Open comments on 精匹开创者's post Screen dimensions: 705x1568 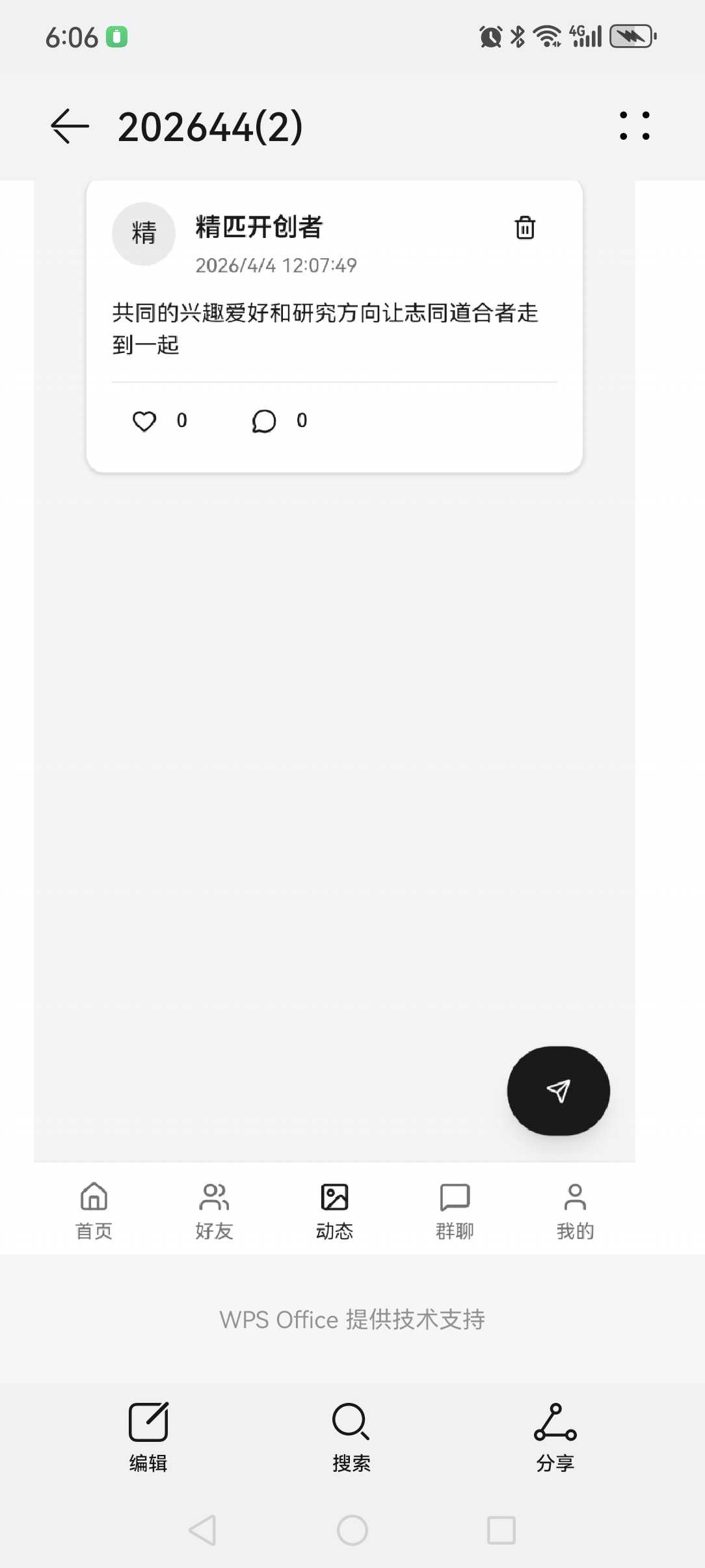264,421
